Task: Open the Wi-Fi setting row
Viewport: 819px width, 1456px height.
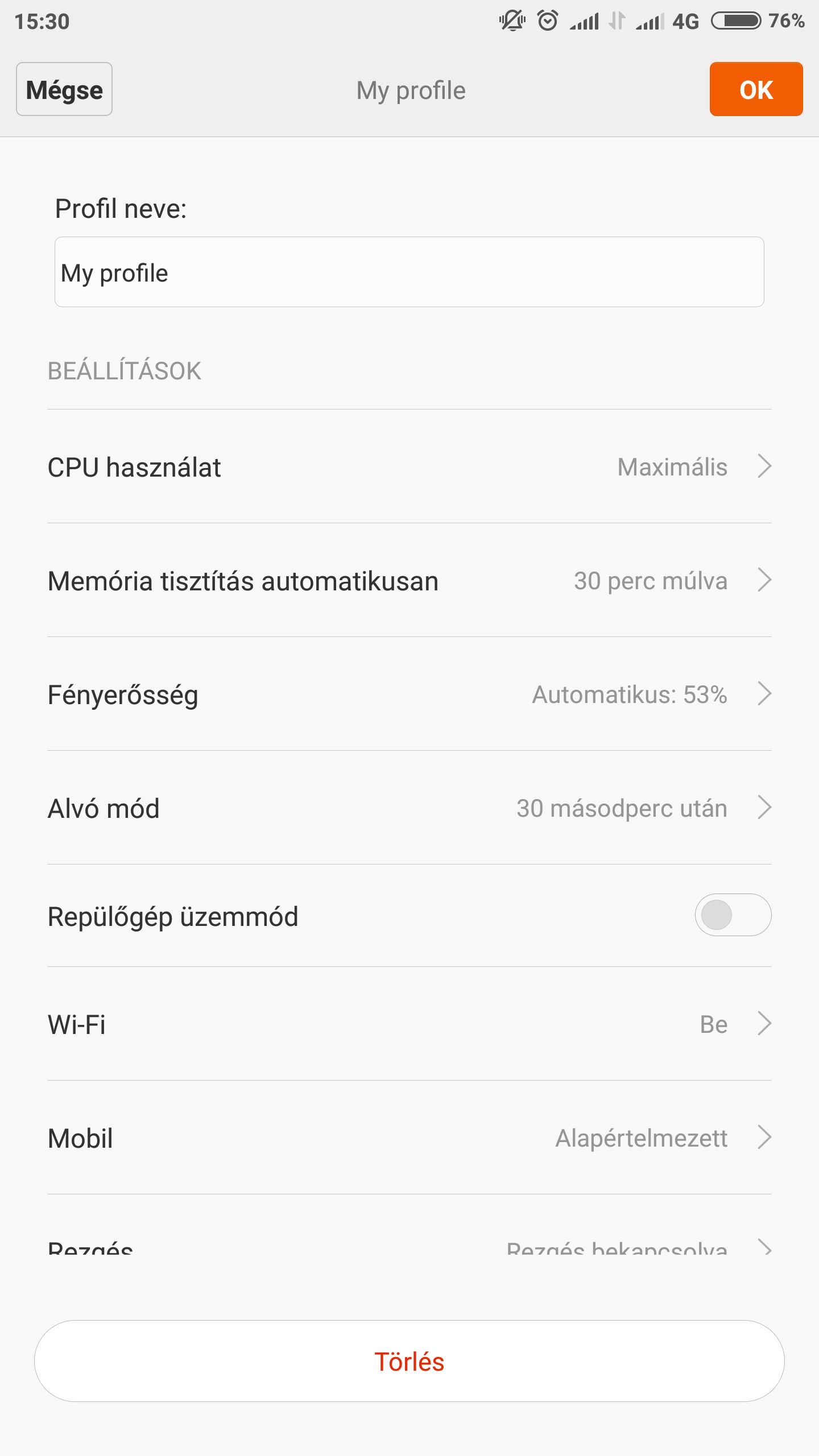Action: point(409,1024)
